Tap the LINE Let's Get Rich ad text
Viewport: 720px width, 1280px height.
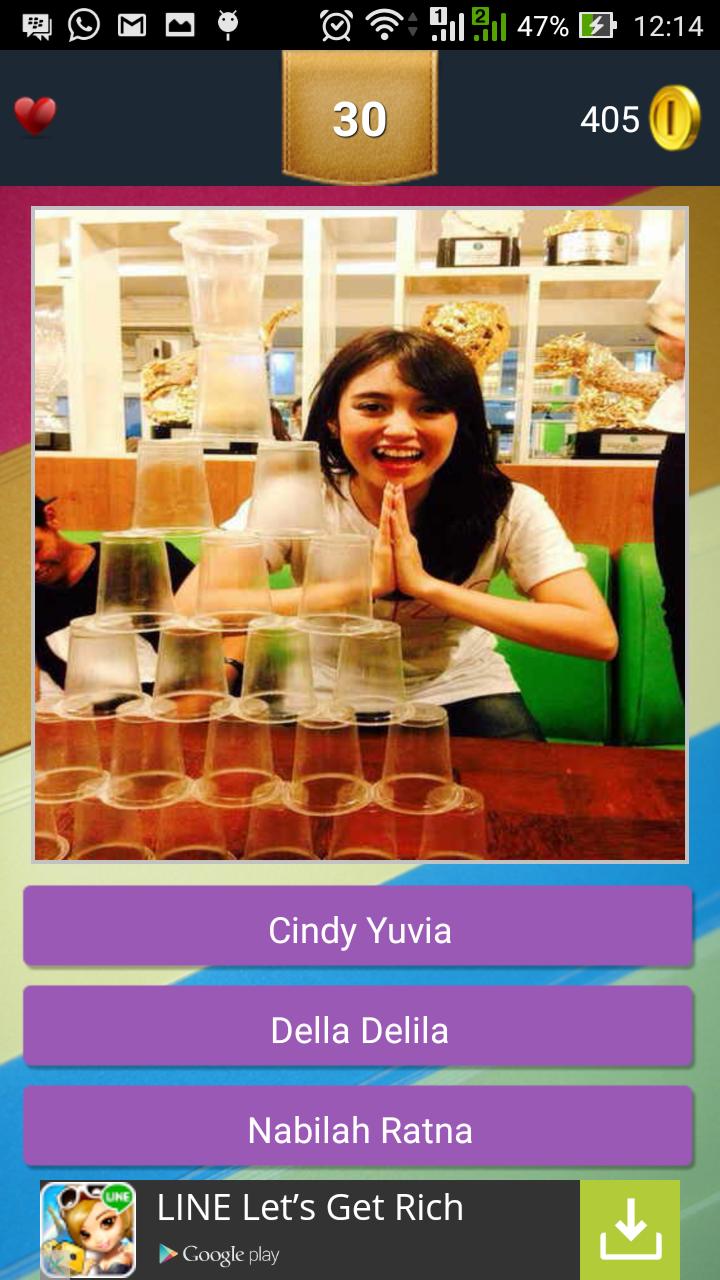coord(310,1206)
